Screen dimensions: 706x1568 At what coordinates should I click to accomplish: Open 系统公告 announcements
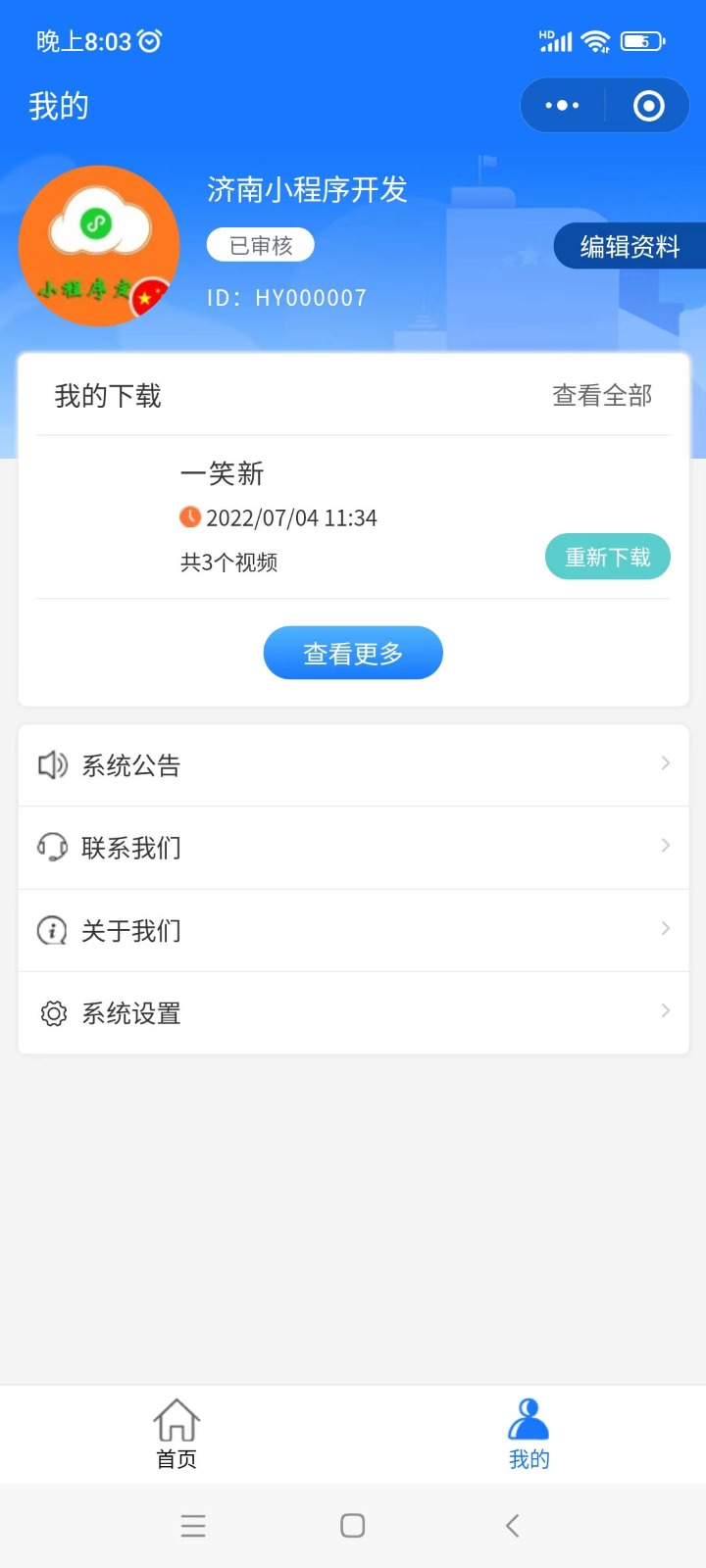coord(353,765)
